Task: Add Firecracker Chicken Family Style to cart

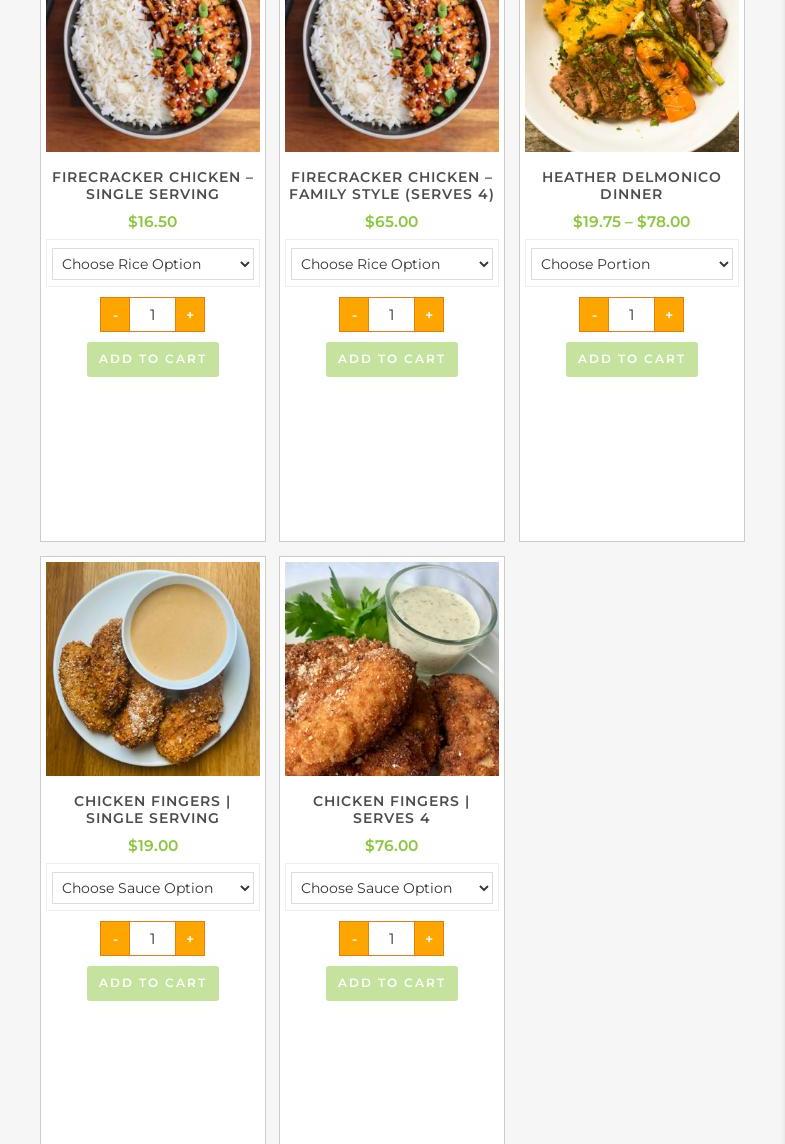Action: 392,359
